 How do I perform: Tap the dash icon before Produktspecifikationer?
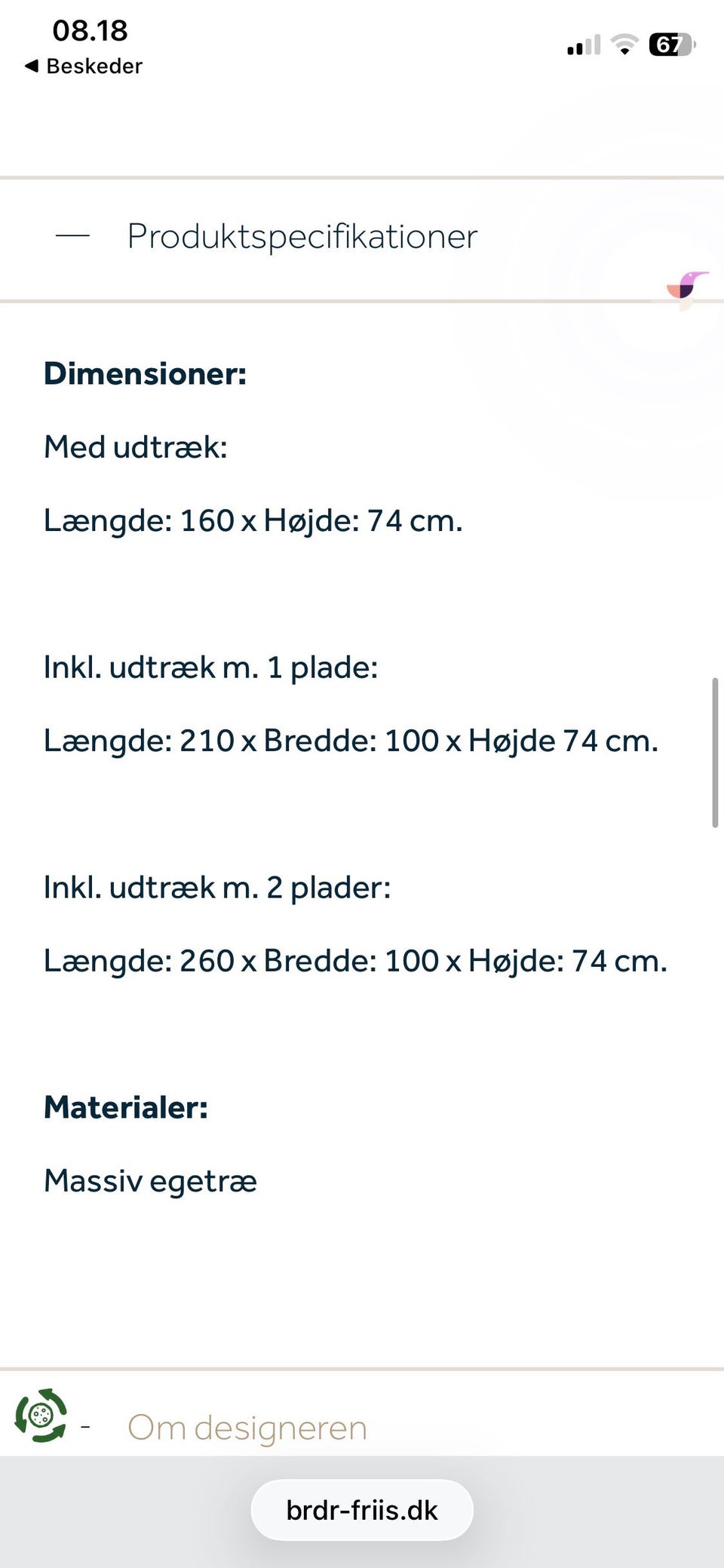tap(74, 236)
